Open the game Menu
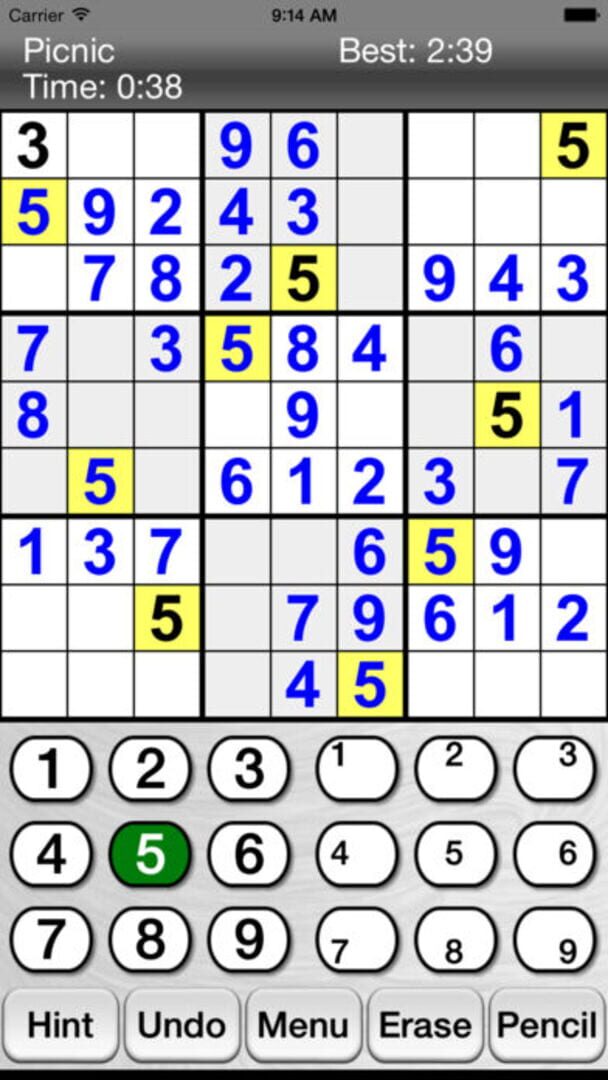The image size is (608, 1080). click(x=303, y=1025)
